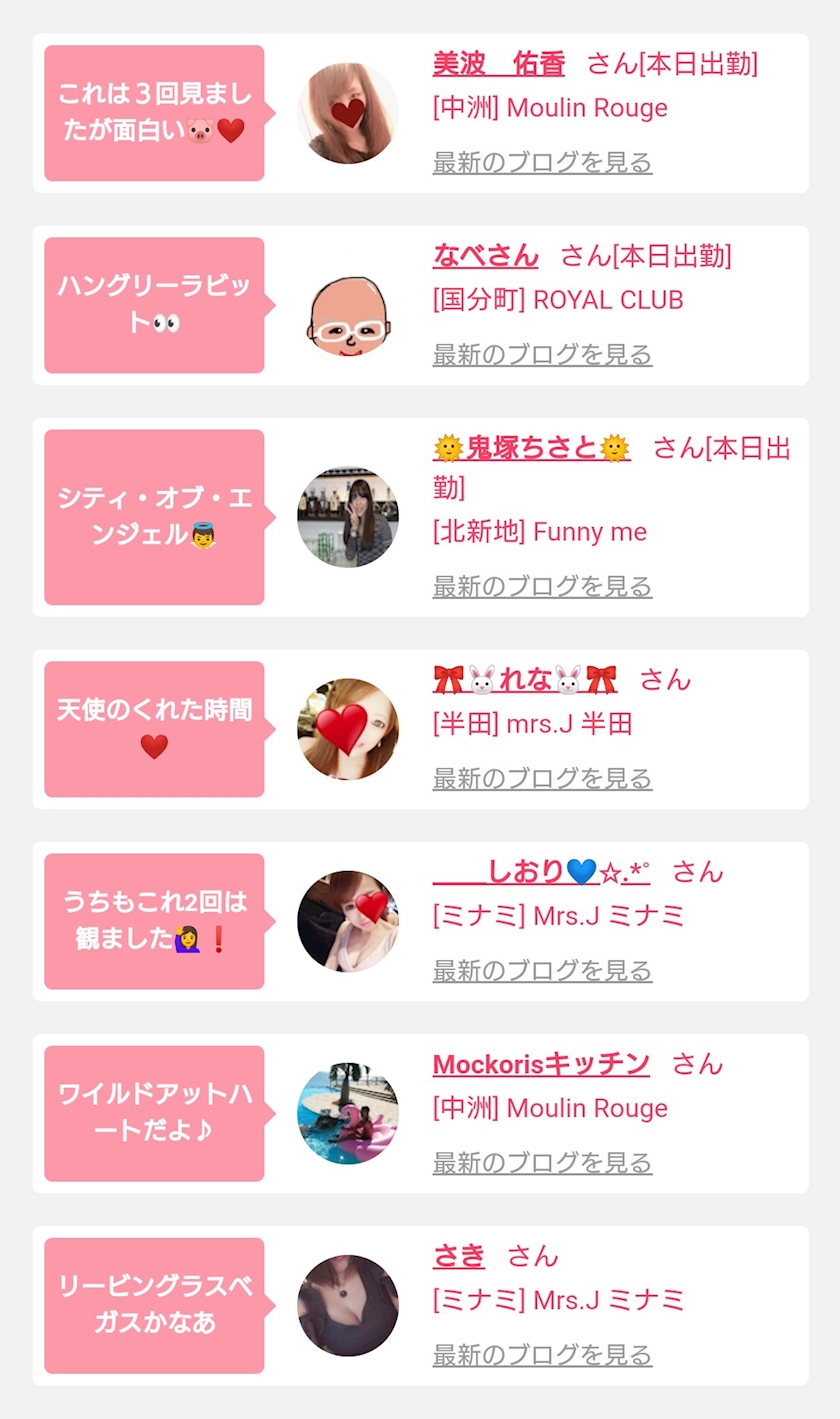
Task: Open しおり's profile name link
Action: pyautogui.click(x=541, y=872)
